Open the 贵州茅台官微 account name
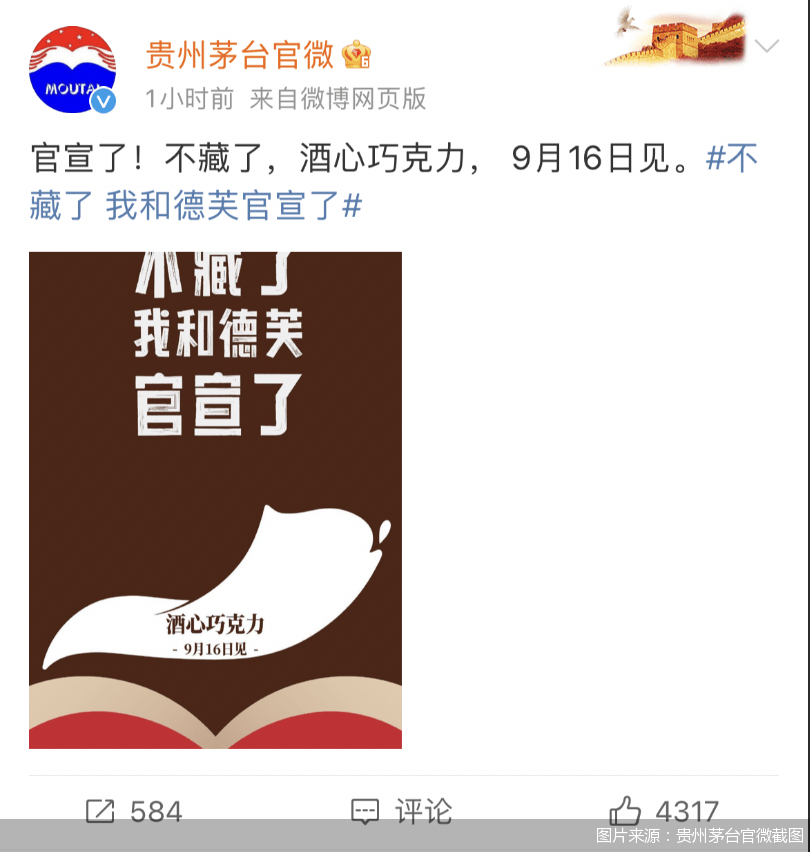Screen dimensions: 810x852 [239, 55]
